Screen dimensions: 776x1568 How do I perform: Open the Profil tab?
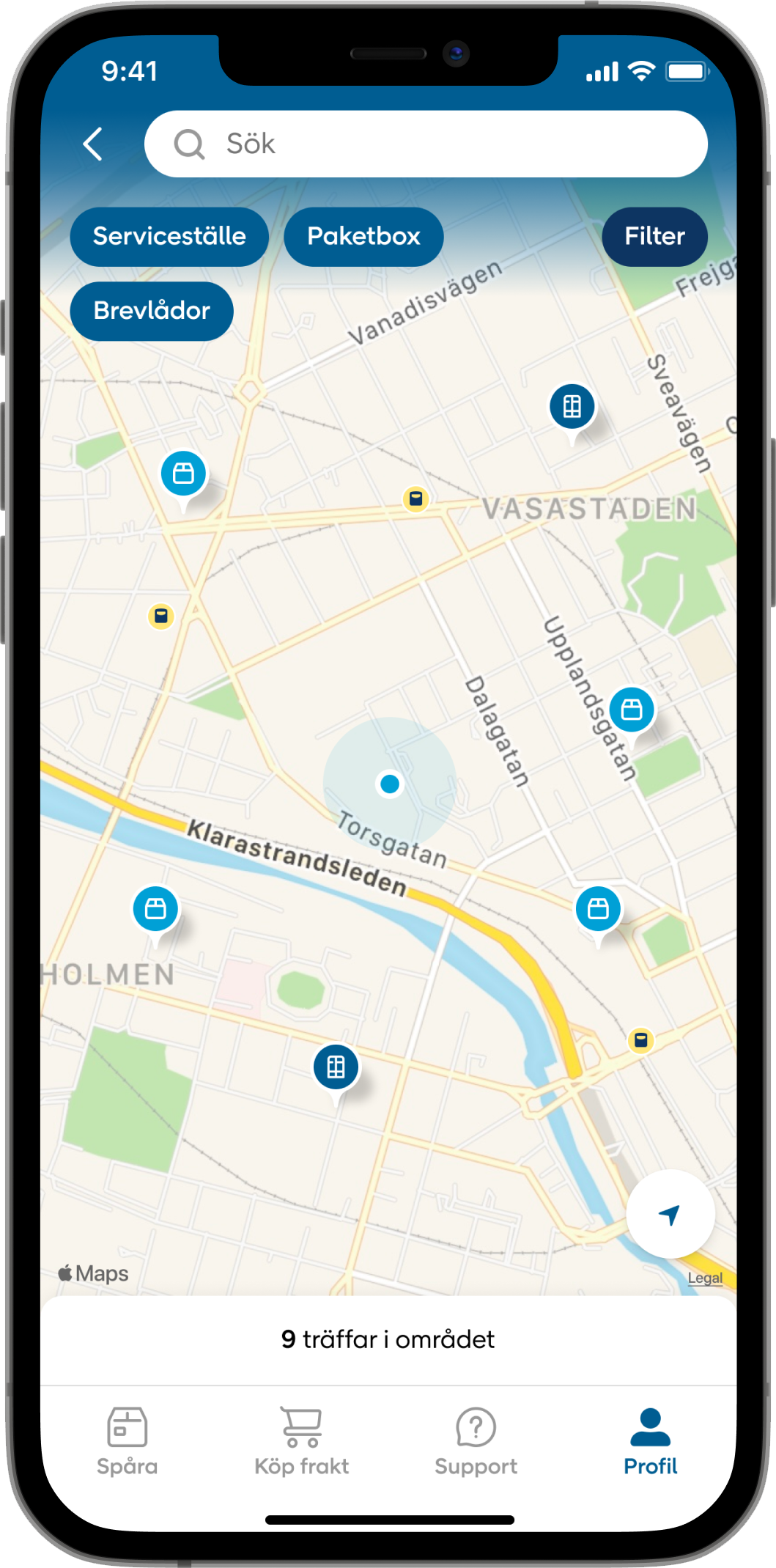click(x=651, y=1442)
